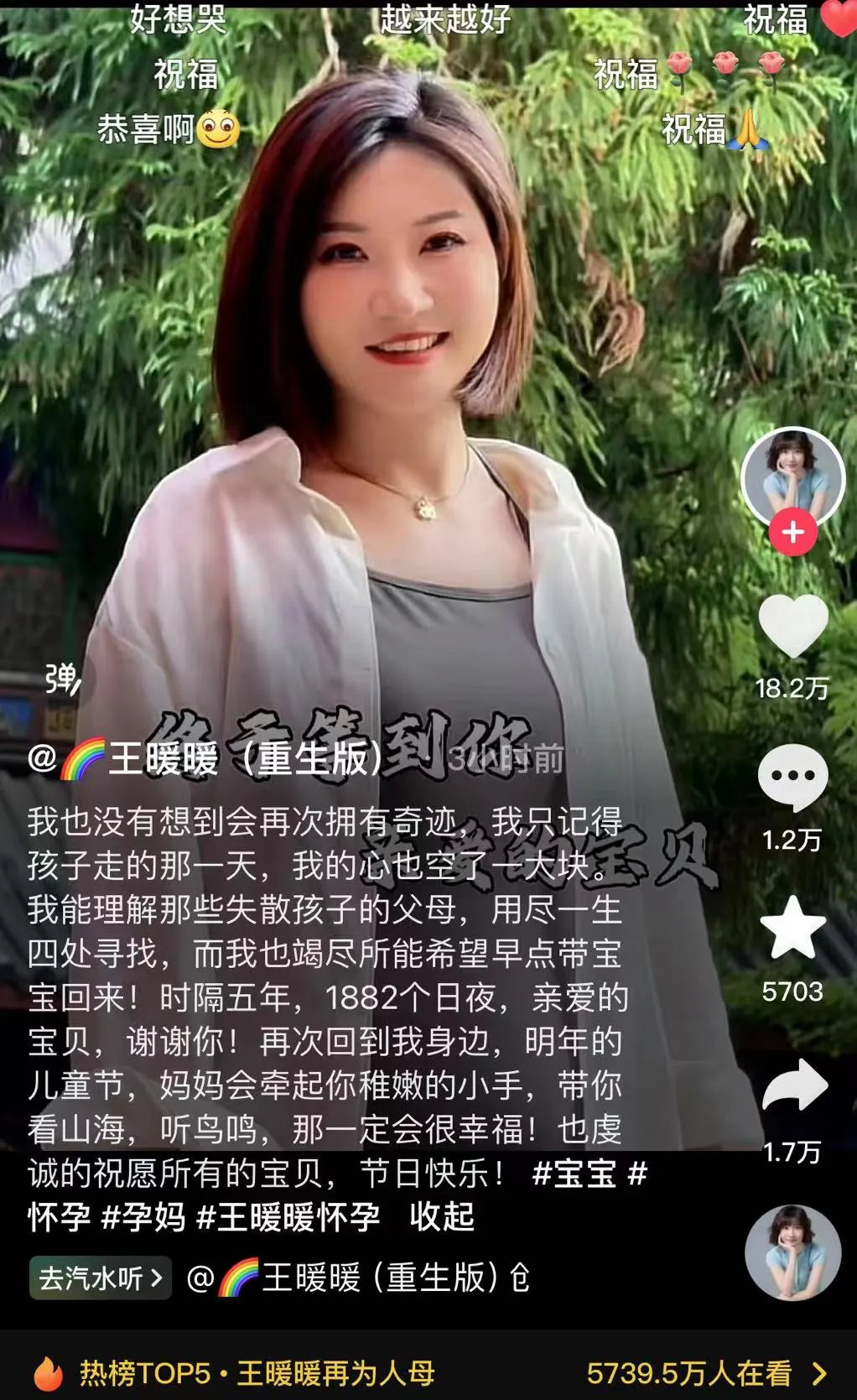Collapse the caption with 收起

(x=442, y=1216)
